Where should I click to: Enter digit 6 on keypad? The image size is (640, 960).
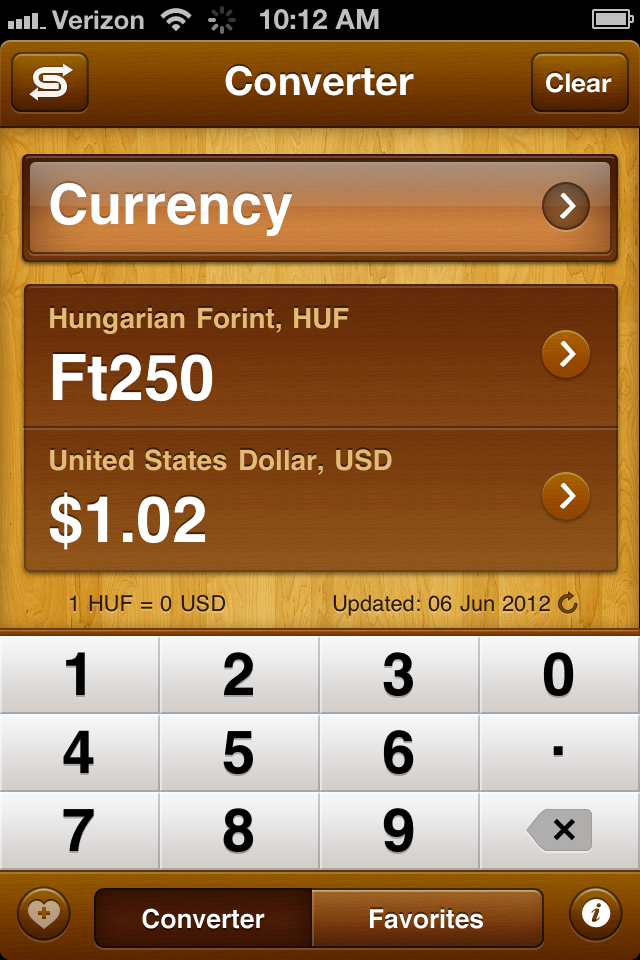(x=399, y=752)
